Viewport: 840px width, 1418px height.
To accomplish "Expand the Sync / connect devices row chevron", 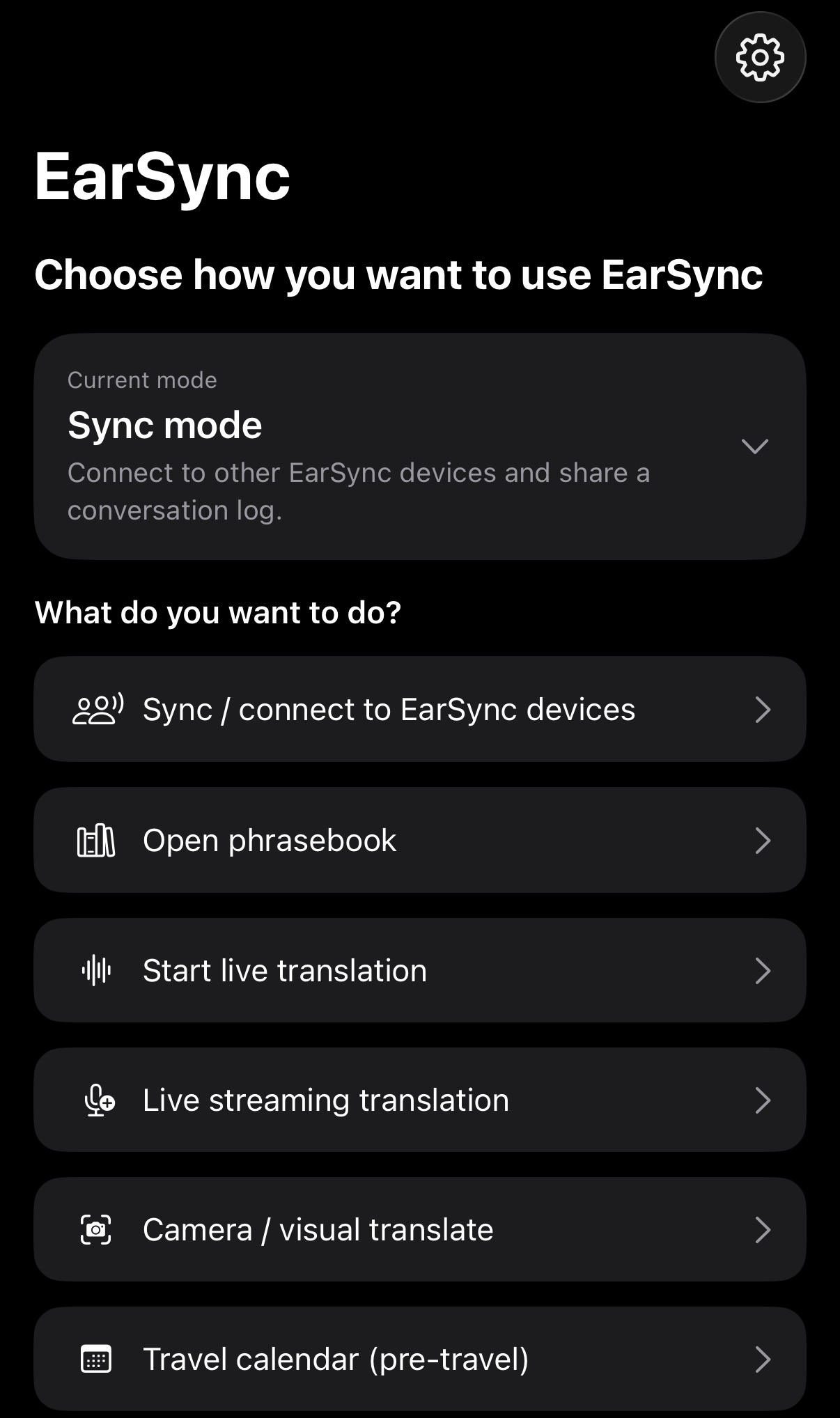I will click(x=763, y=708).
